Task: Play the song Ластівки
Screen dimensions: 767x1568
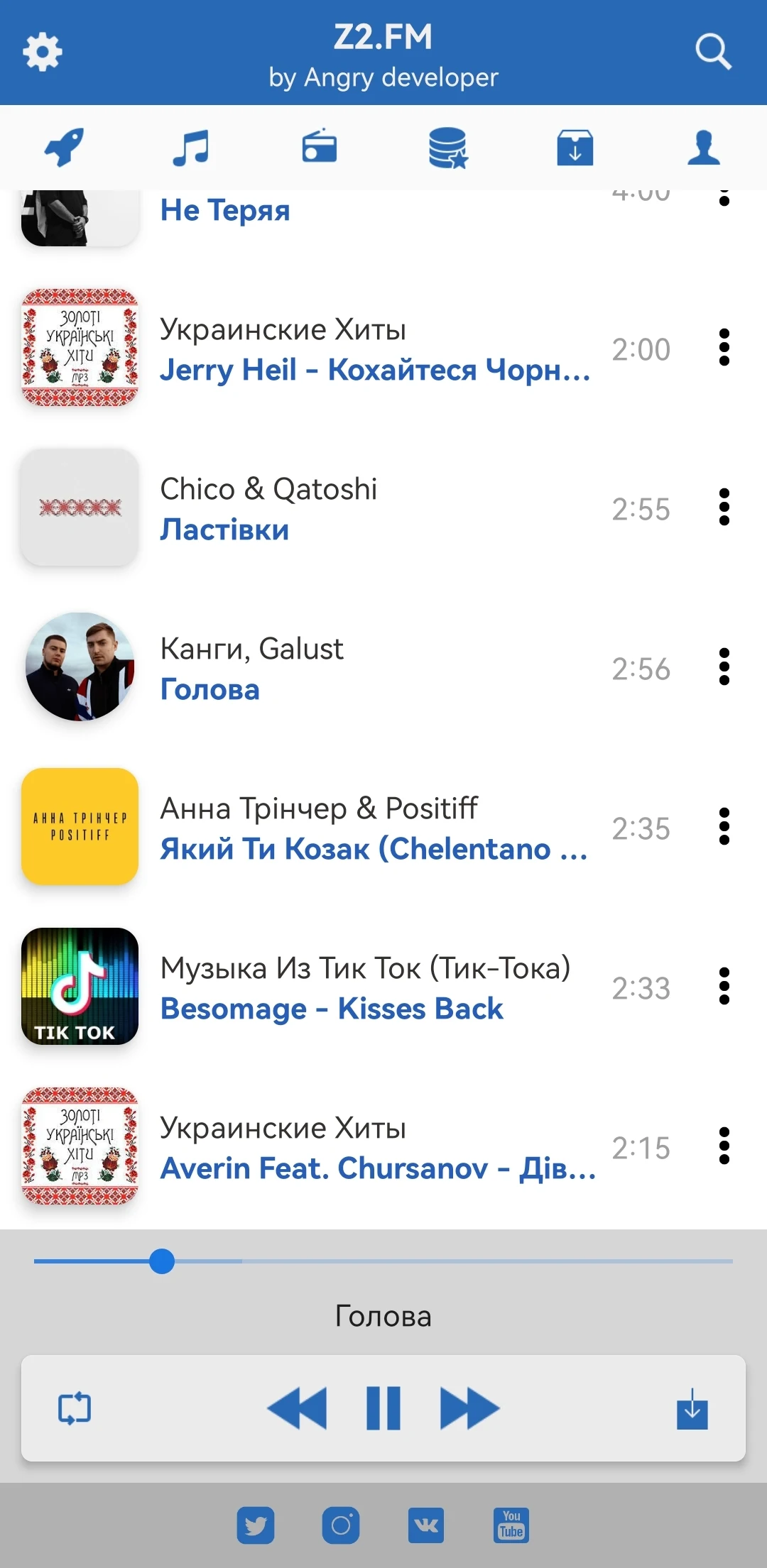Action: point(224,528)
